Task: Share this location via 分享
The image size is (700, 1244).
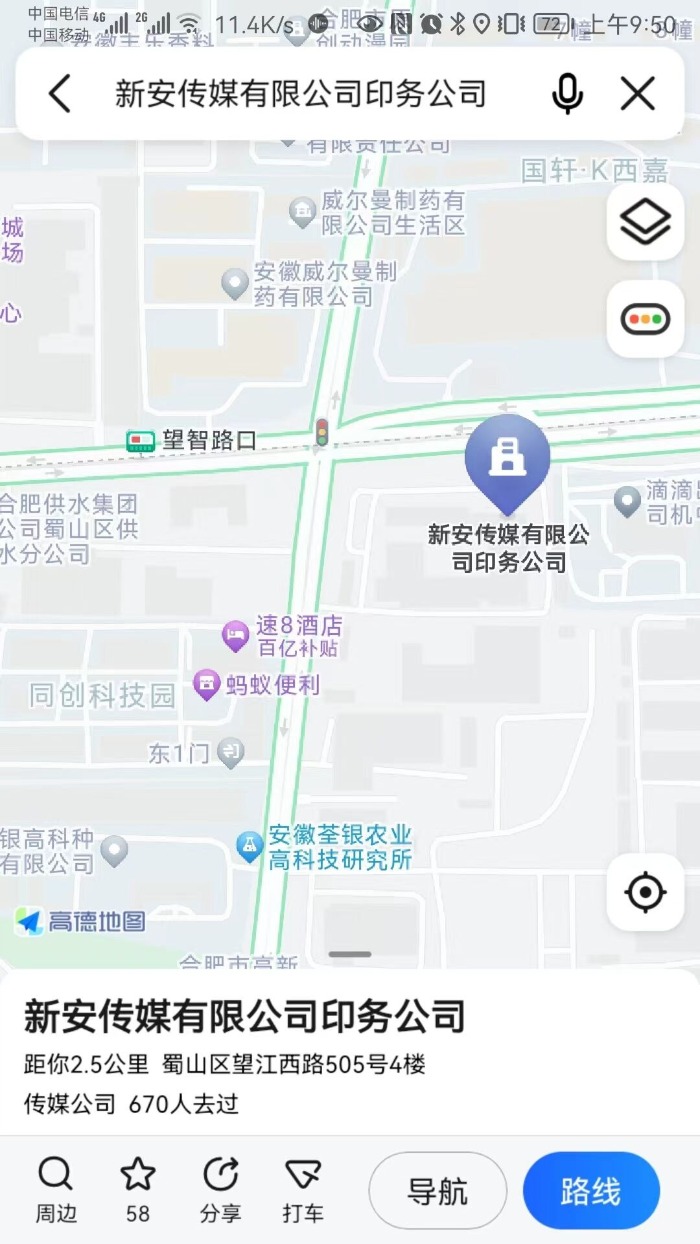Action: click(x=220, y=1190)
